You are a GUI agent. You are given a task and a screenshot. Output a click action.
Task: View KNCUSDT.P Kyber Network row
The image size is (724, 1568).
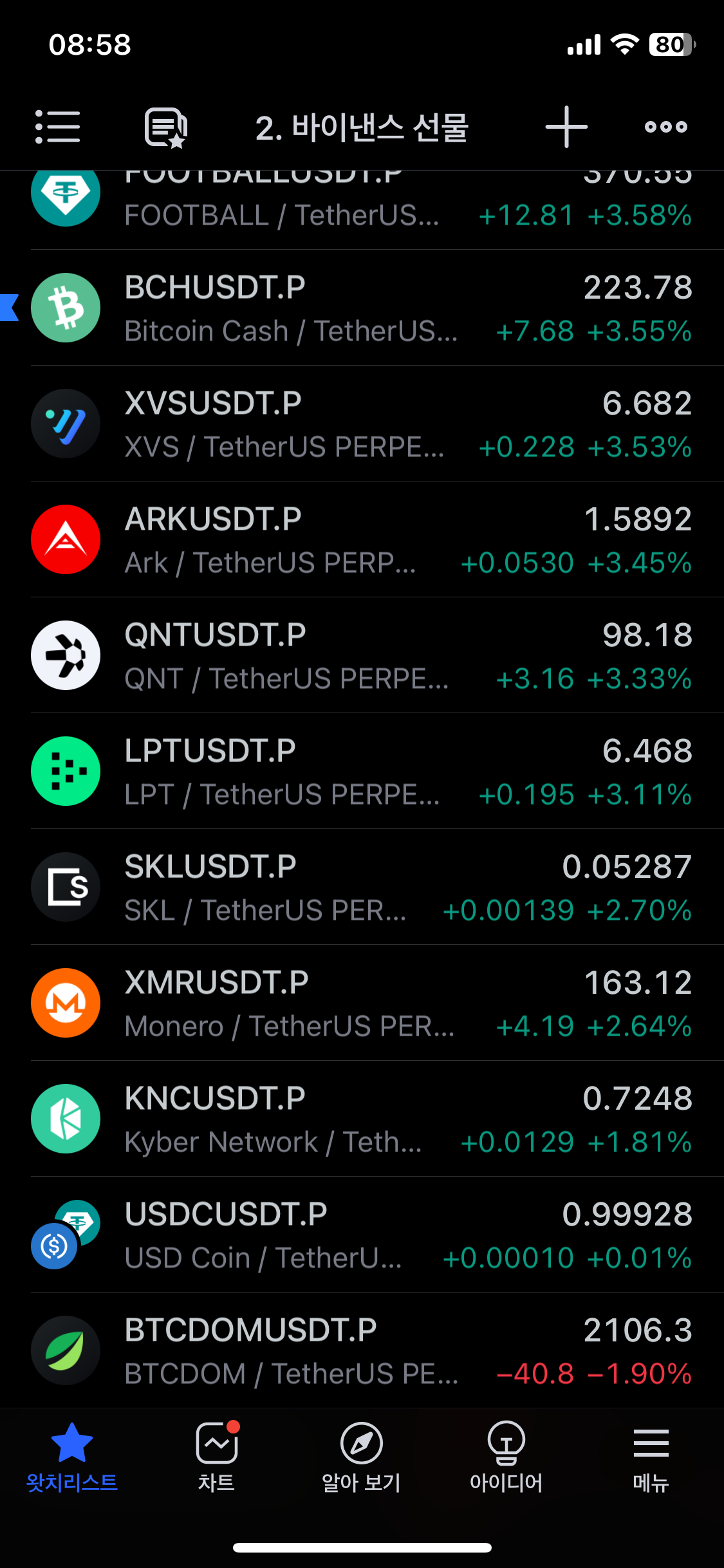[362, 1119]
